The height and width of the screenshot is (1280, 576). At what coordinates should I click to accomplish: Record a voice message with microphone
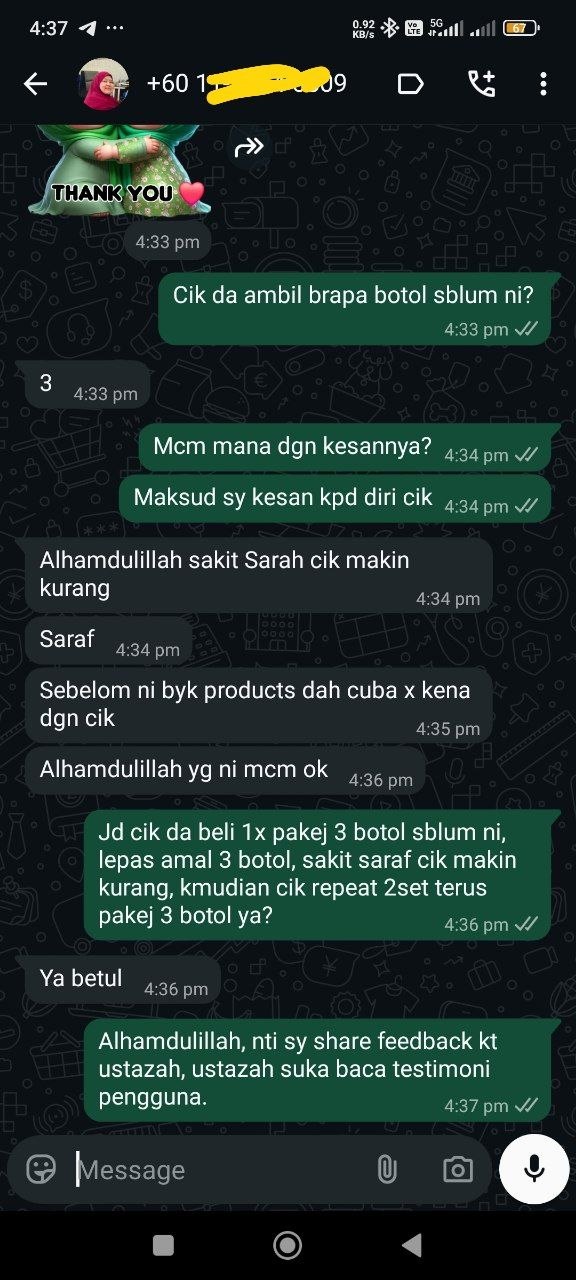534,1169
